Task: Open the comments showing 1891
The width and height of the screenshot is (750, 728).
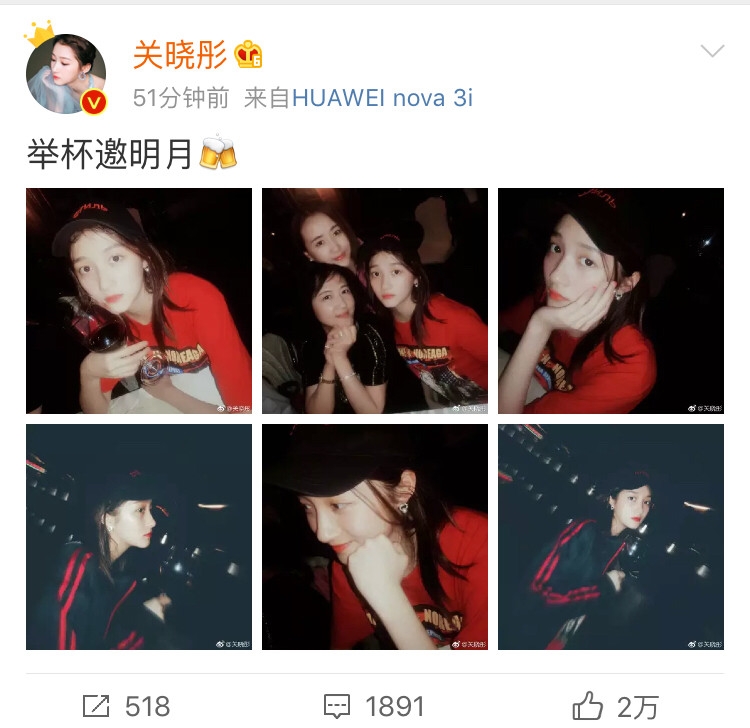Action: click(375, 705)
